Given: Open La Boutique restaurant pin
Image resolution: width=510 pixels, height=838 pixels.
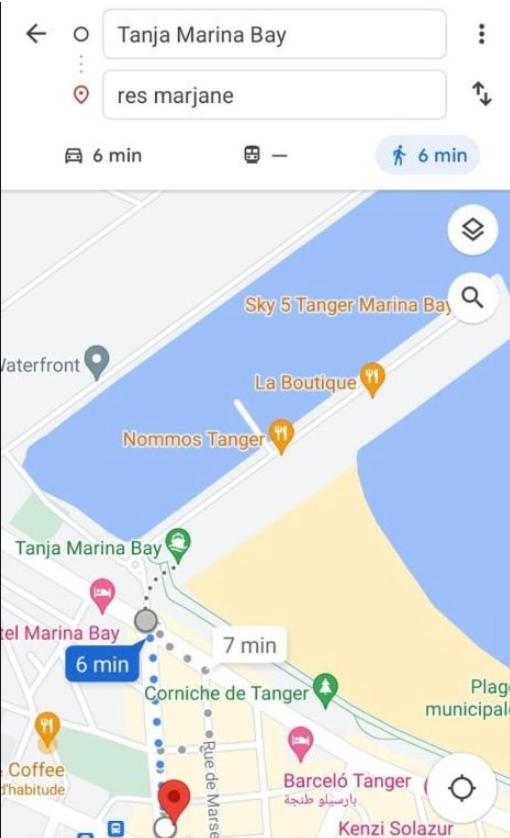Looking at the screenshot, I should [x=373, y=379].
